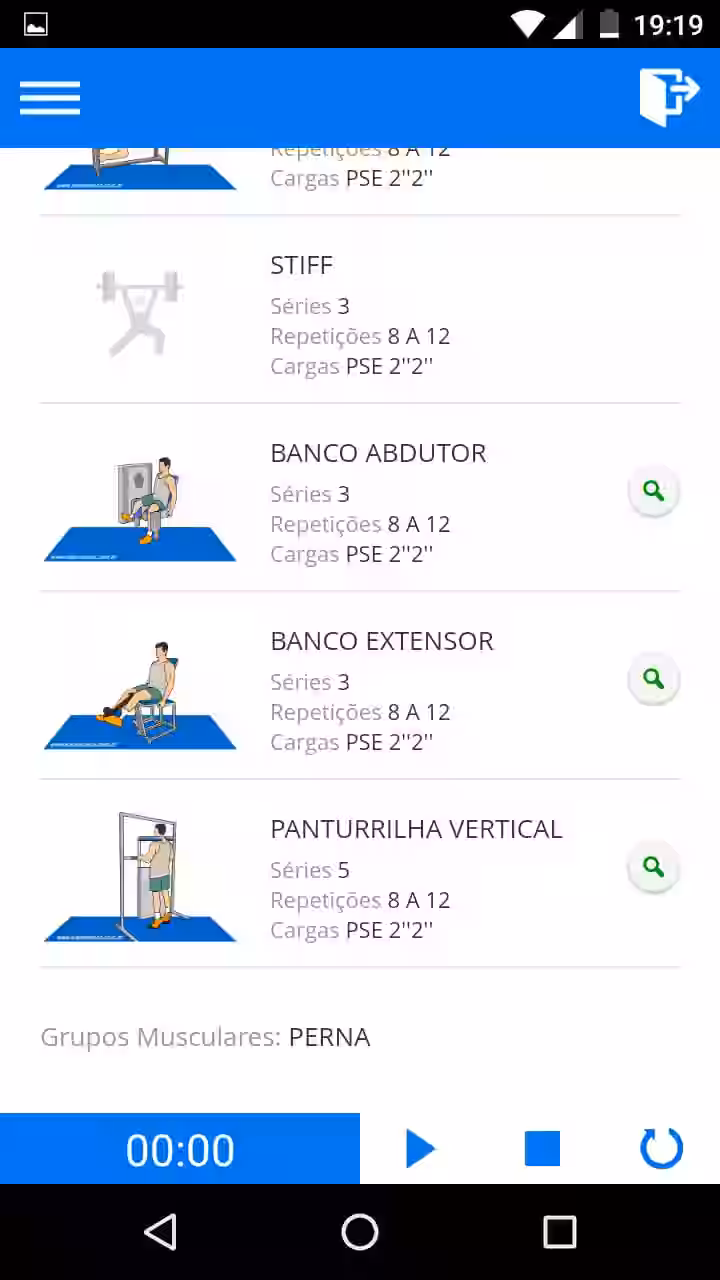Open the hamburger drawer menu

[50, 98]
